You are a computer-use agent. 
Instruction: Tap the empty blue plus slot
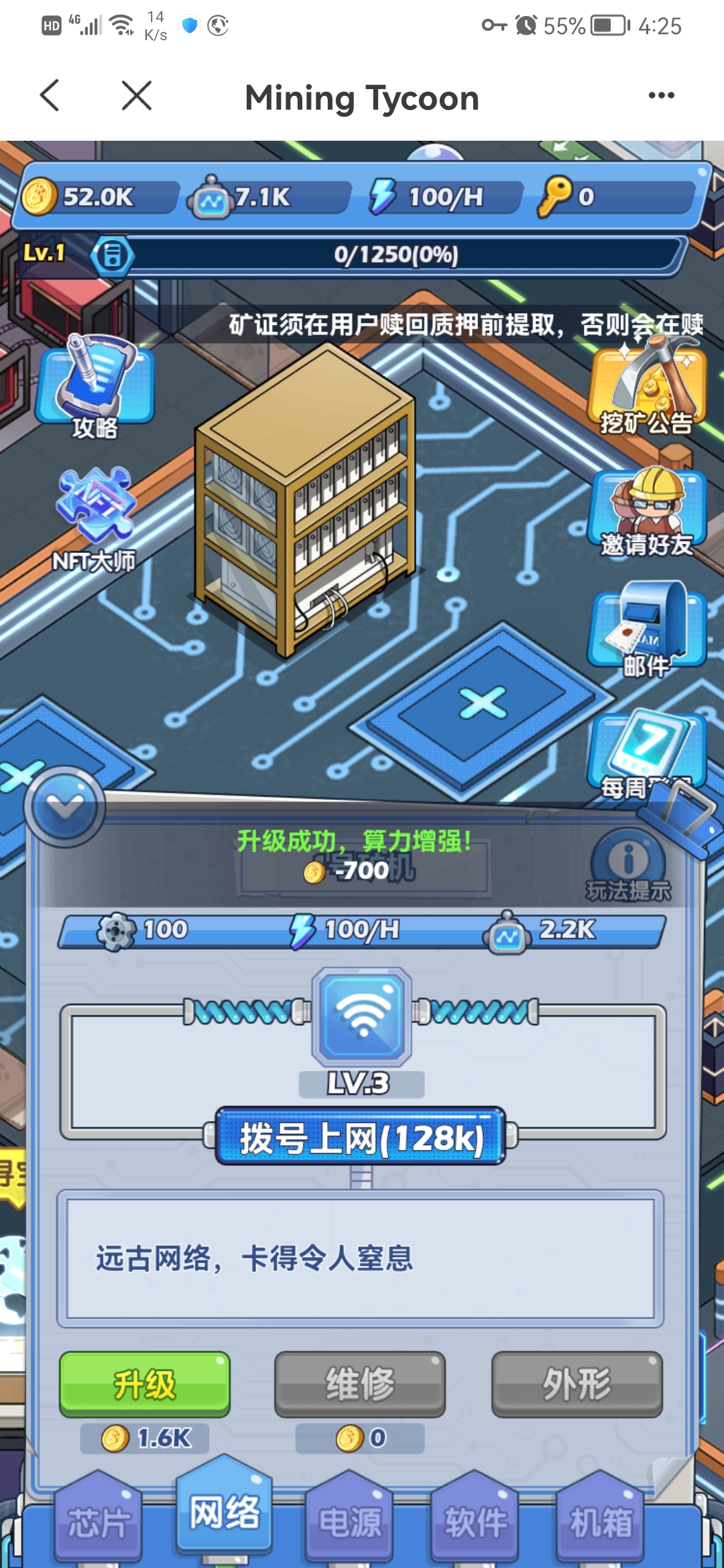coord(483,704)
